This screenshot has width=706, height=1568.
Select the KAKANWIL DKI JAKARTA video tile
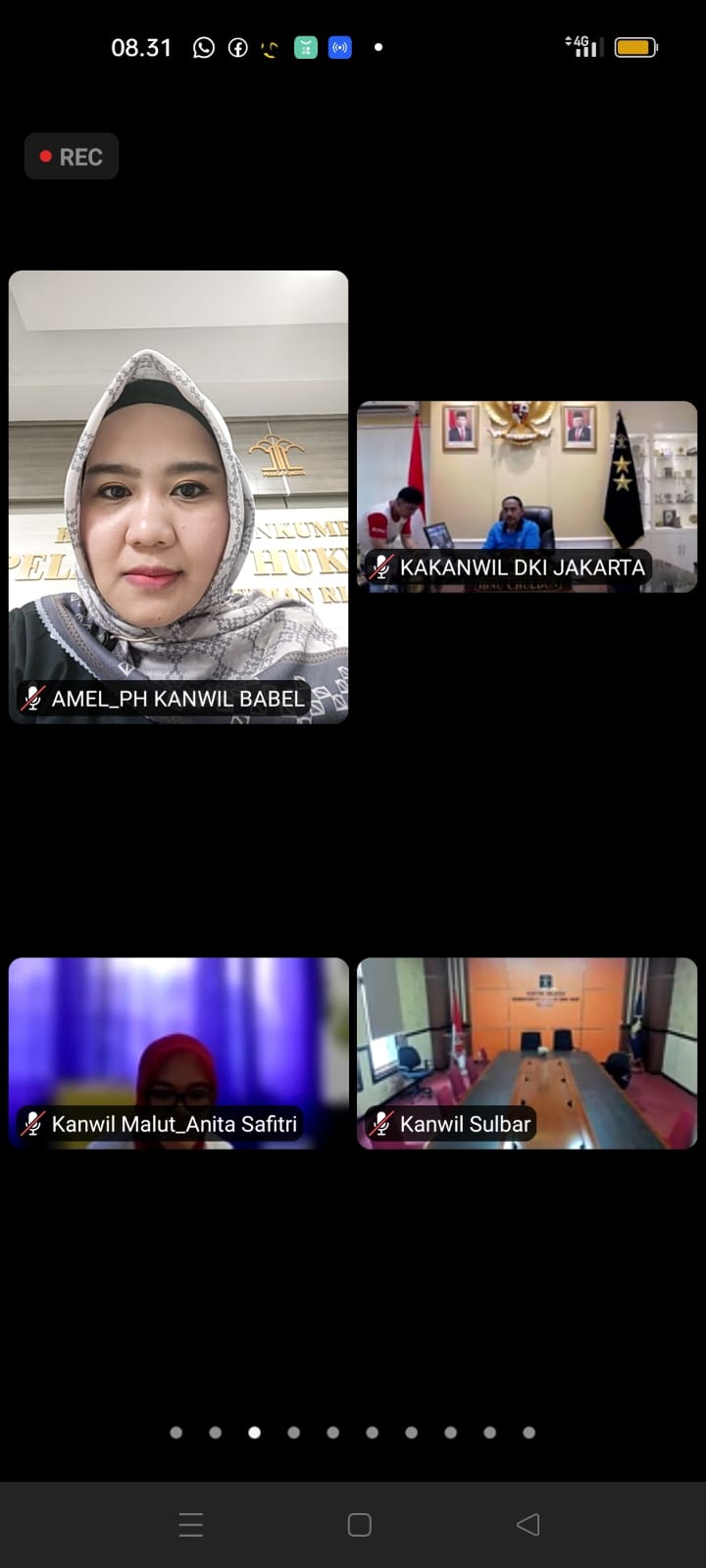527,496
